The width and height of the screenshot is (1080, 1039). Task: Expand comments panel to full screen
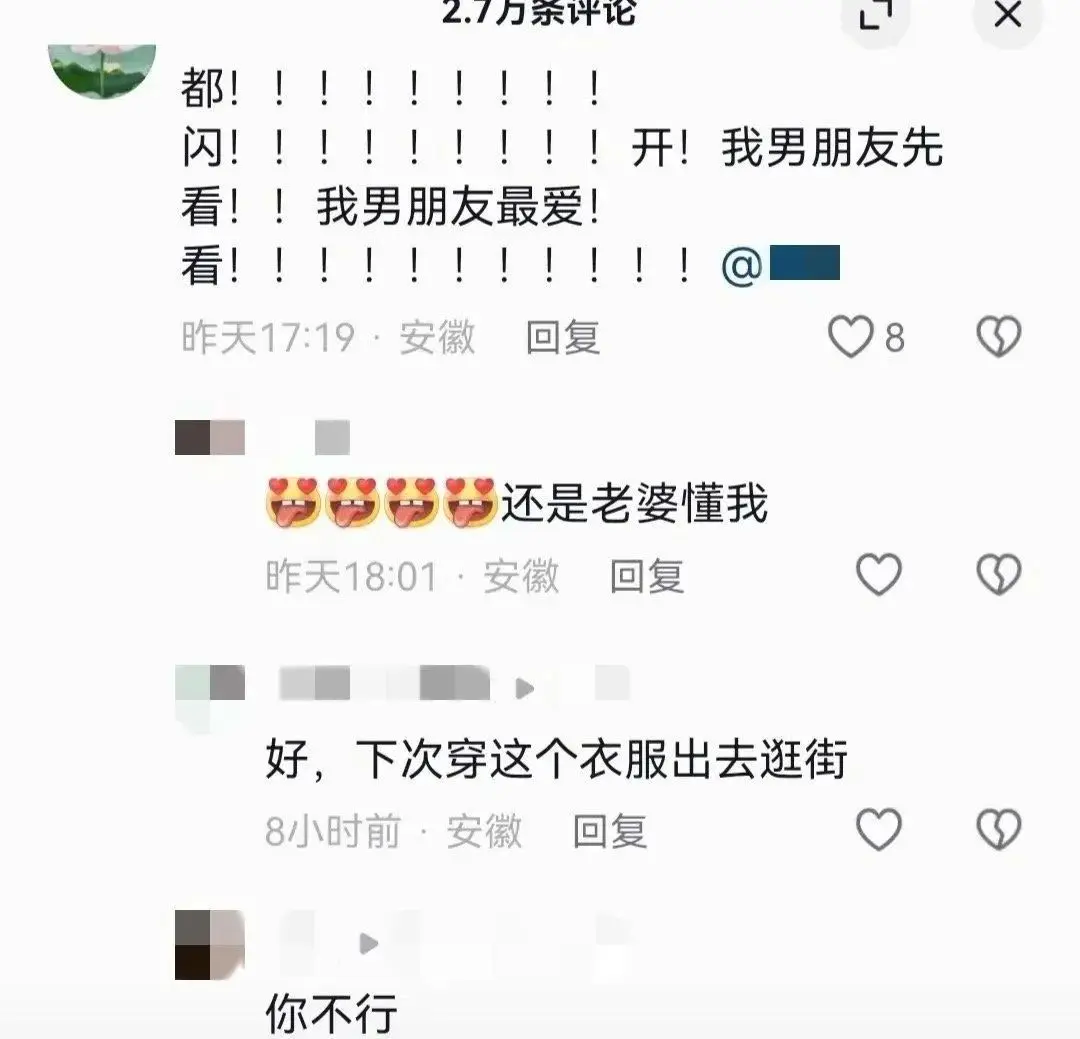[x=875, y=15]
